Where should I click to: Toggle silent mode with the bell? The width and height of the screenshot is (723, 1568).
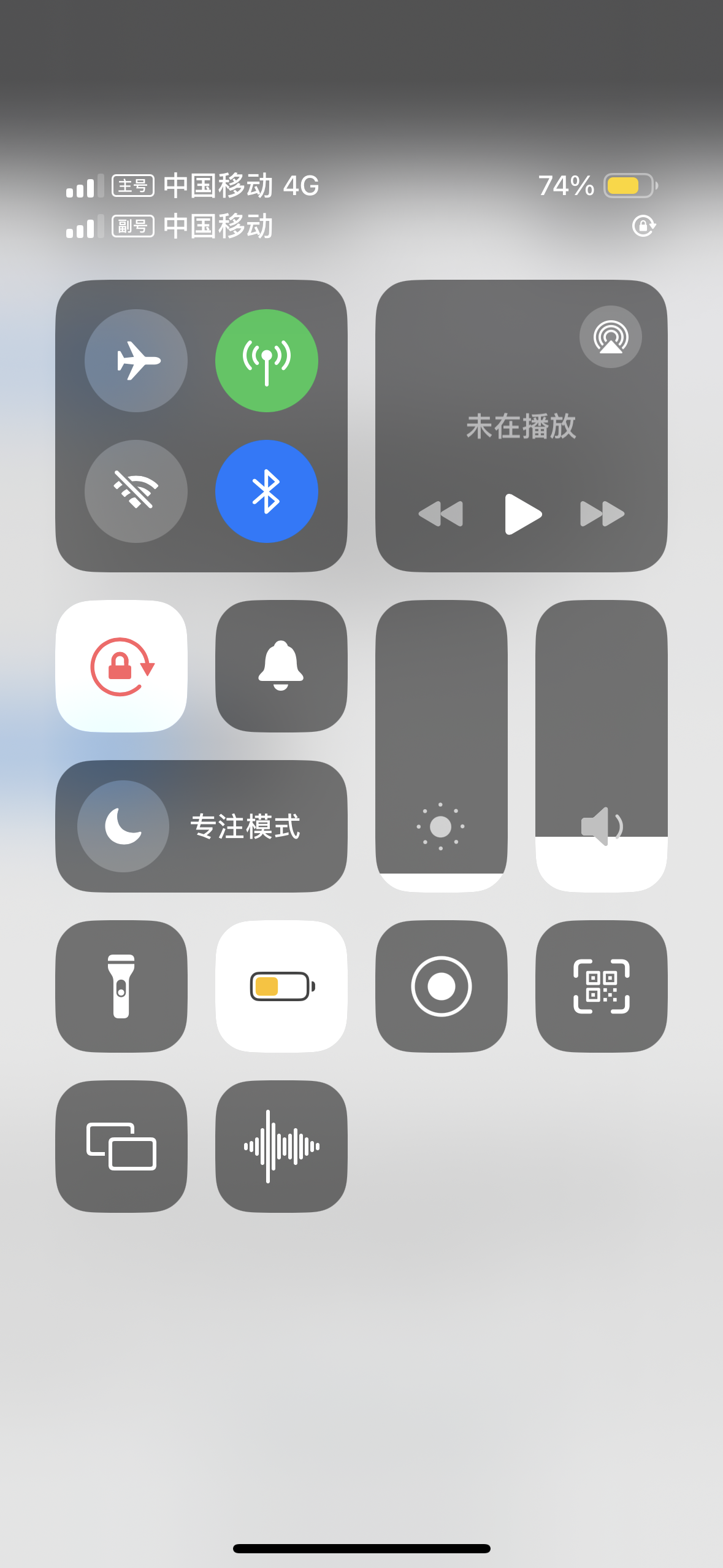281,666
